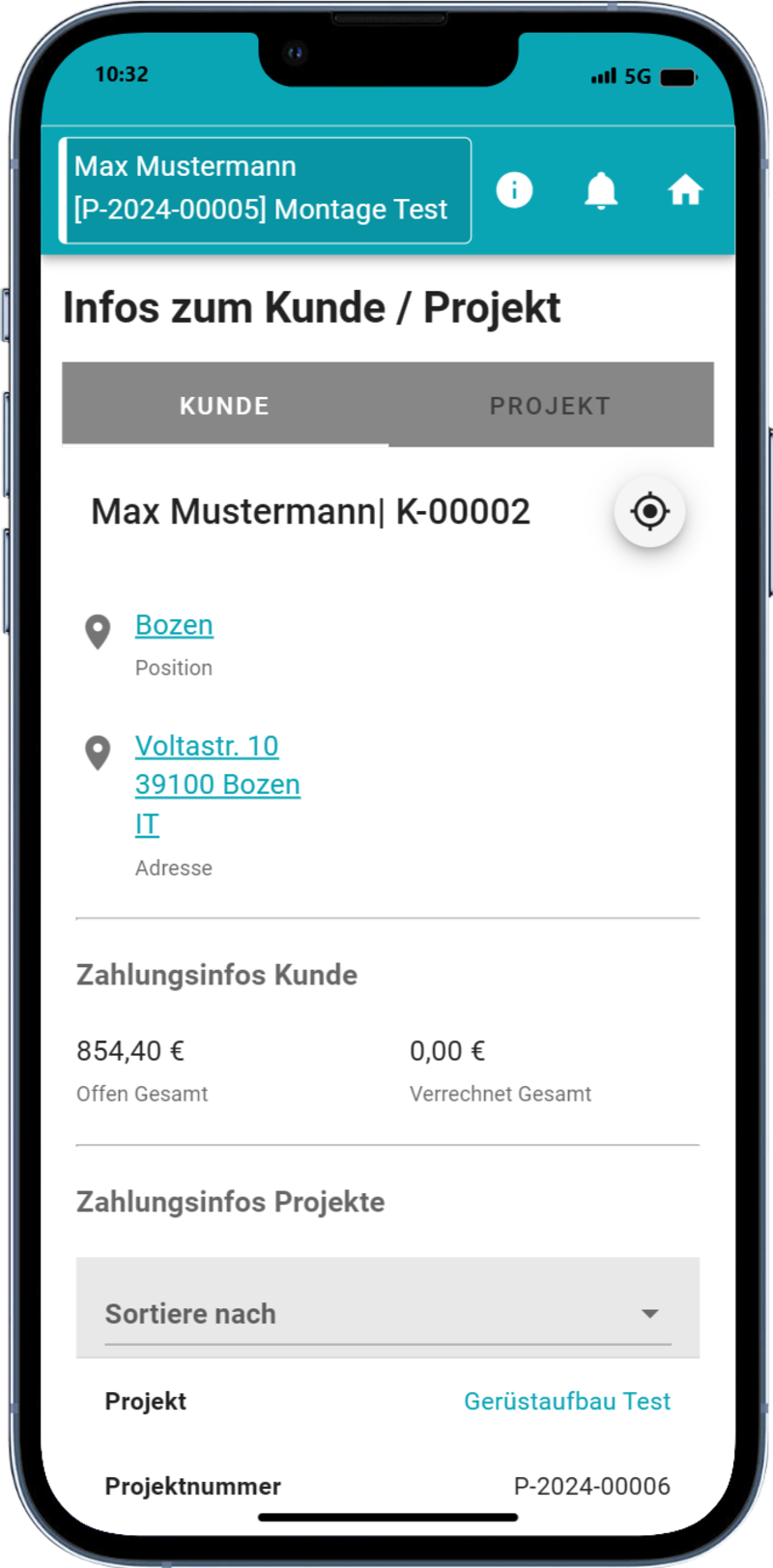Tap the Max Mustermann project selector box

click(x=266, y=189)
